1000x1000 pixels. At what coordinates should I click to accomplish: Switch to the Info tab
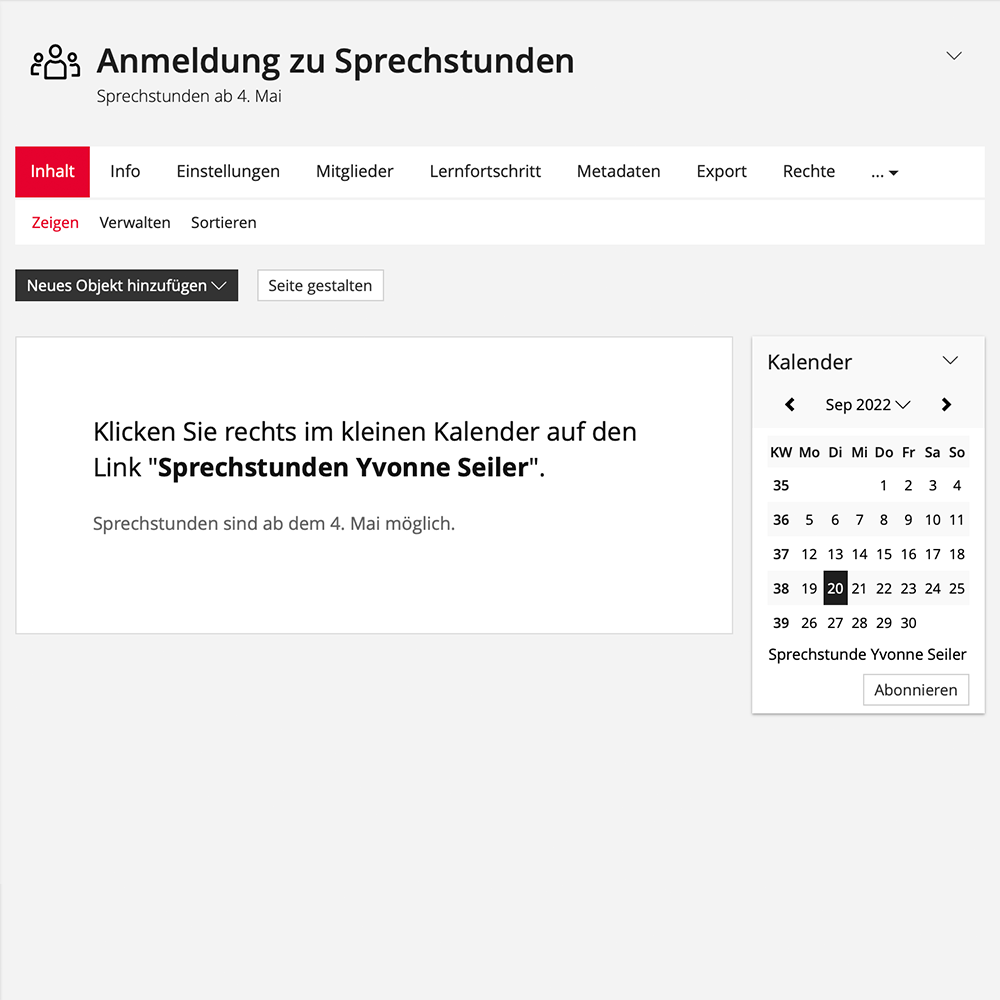(x=125, y=171)
